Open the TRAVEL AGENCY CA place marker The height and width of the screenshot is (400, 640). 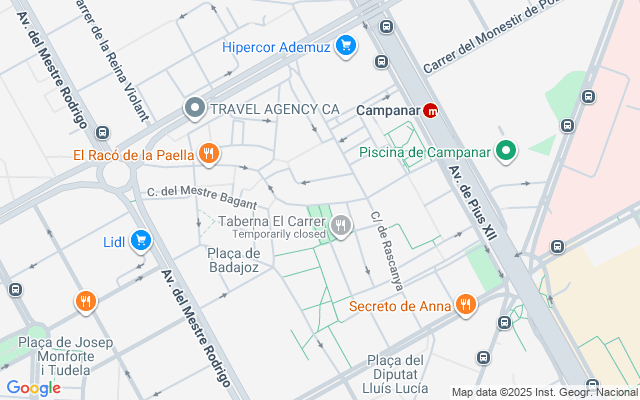(195, 108)
